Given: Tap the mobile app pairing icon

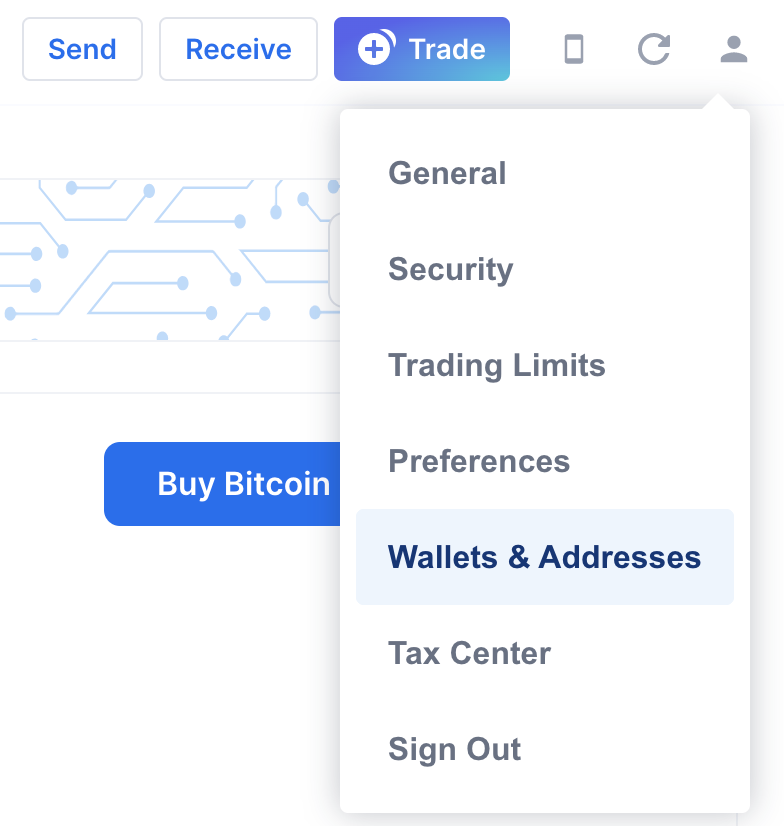Looking at the screenshot, I should 576,49.
